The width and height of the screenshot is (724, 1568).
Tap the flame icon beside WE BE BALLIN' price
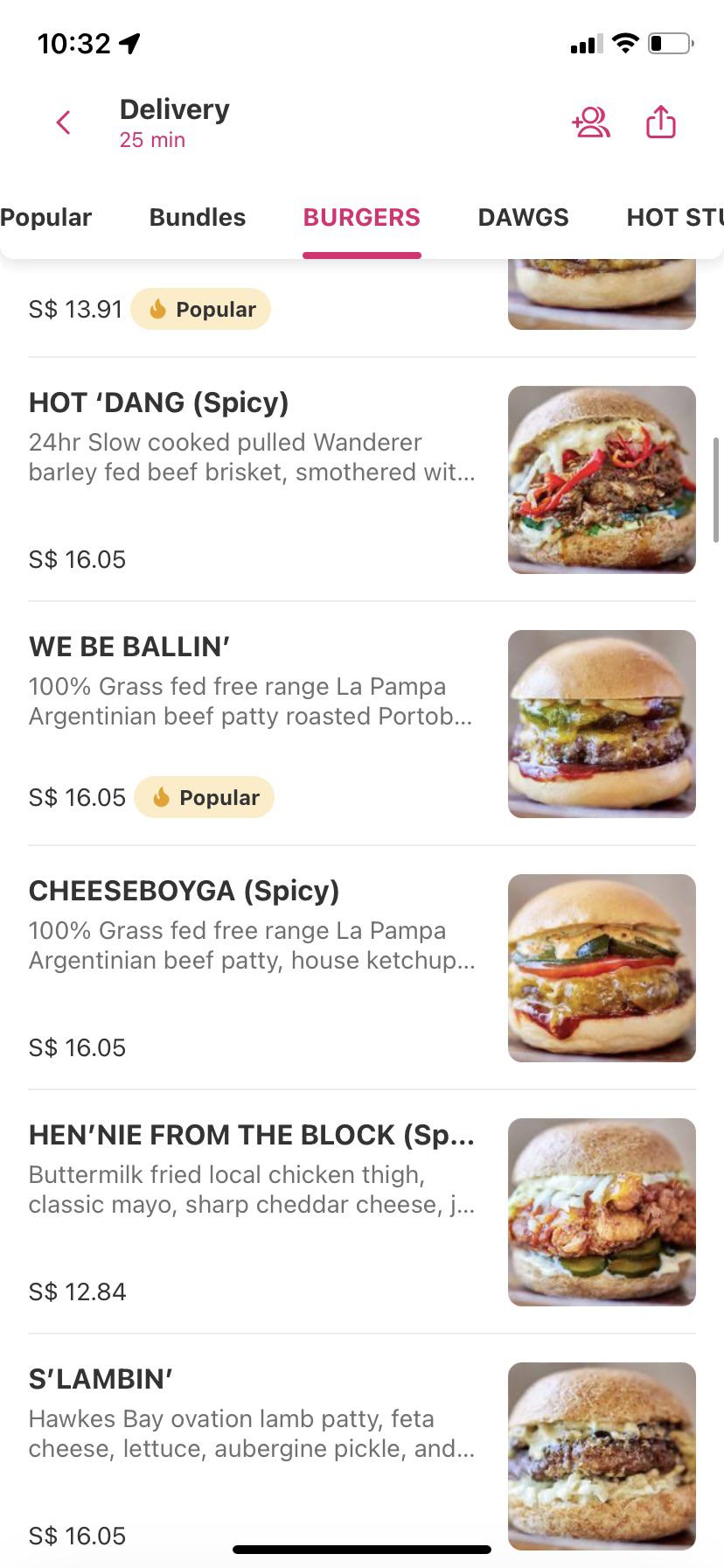point(163,797)
